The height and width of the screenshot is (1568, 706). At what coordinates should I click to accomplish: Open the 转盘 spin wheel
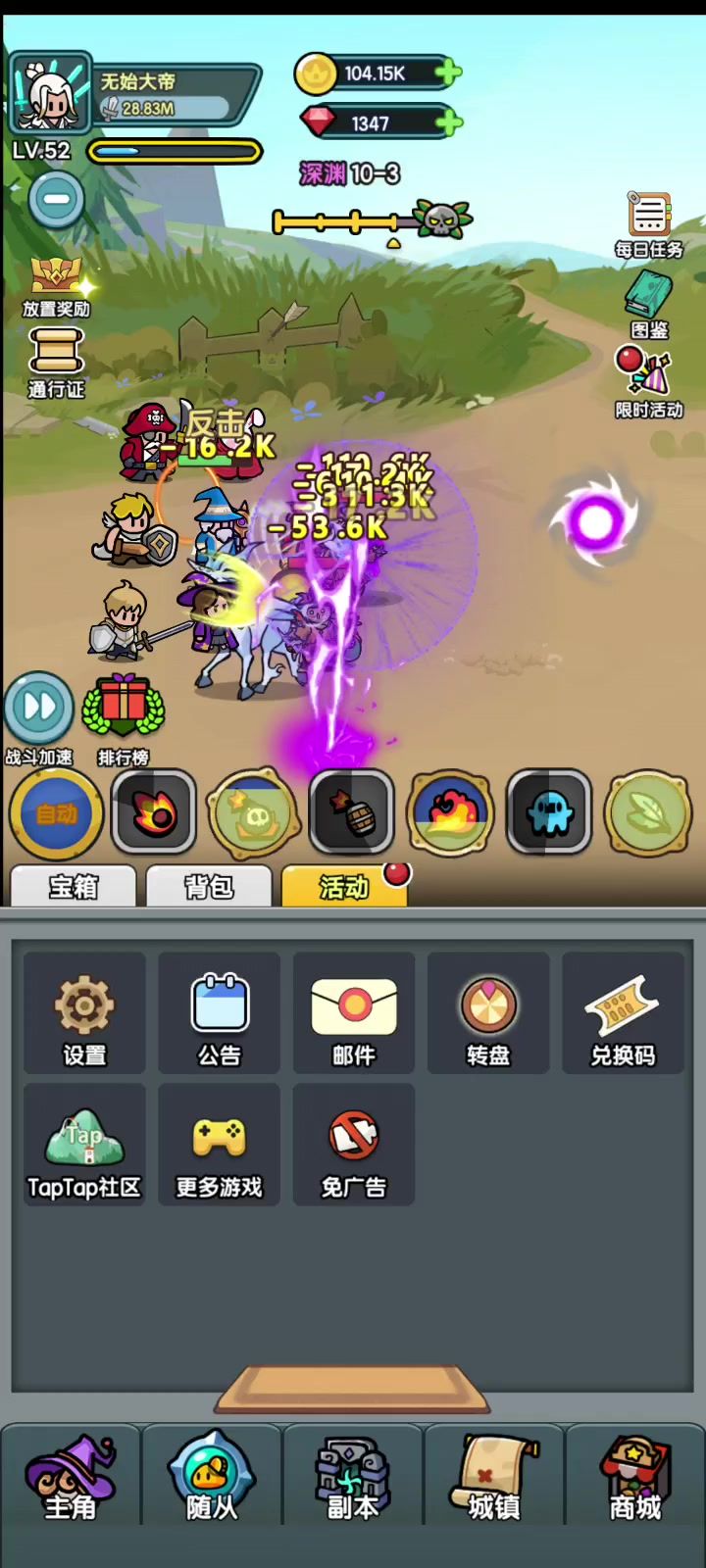pos(488,1012)
